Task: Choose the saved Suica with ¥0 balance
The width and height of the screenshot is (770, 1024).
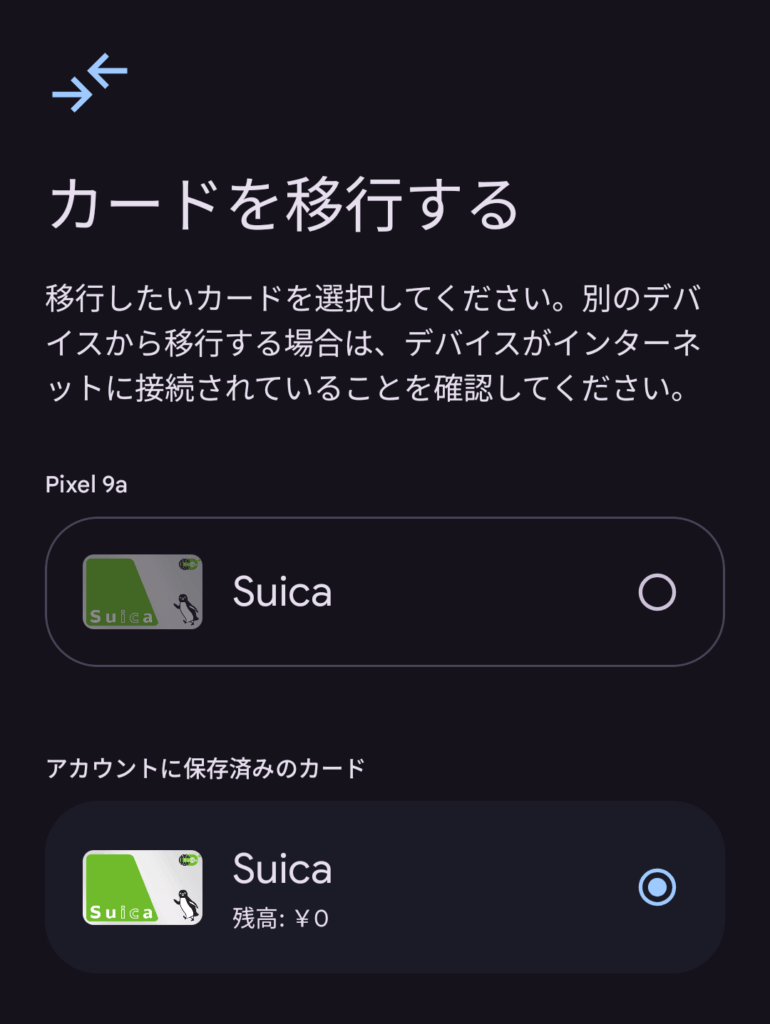Action: (656, 887)
